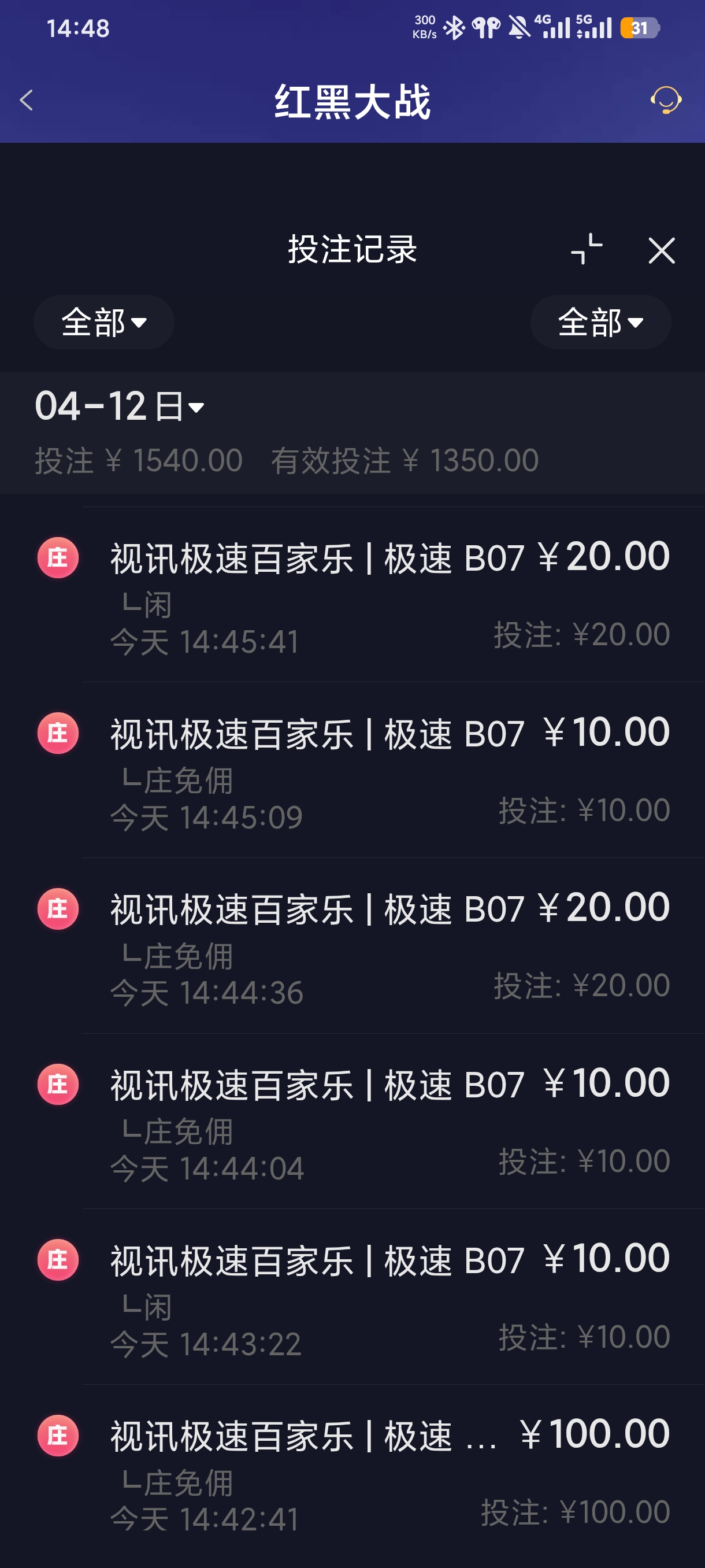View the bet record at 14:44:36

click(389, 946)
